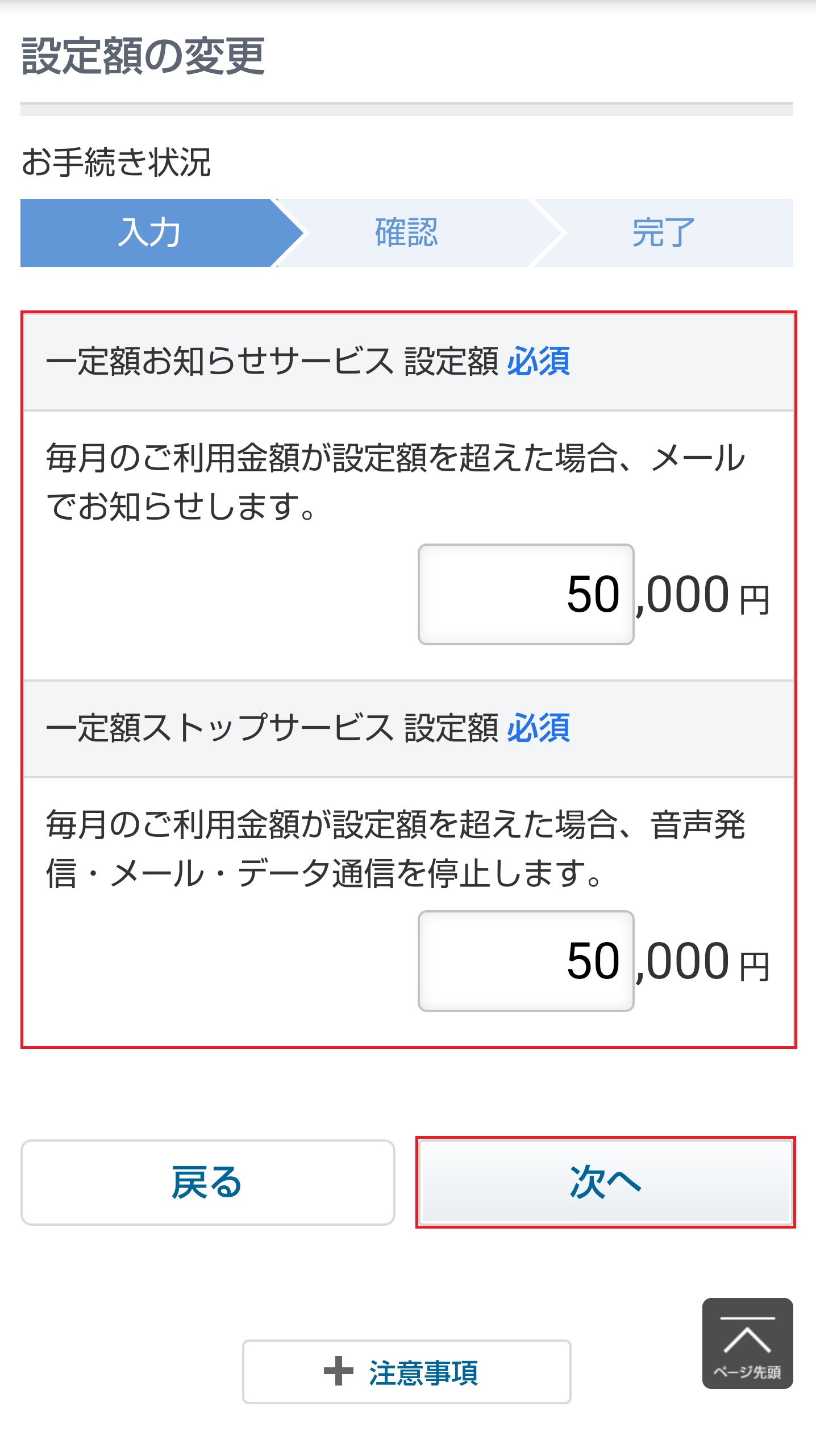816x1456 pixels.
Task: Proceed by tapping 次へ
Action: tap(605, 1182)
